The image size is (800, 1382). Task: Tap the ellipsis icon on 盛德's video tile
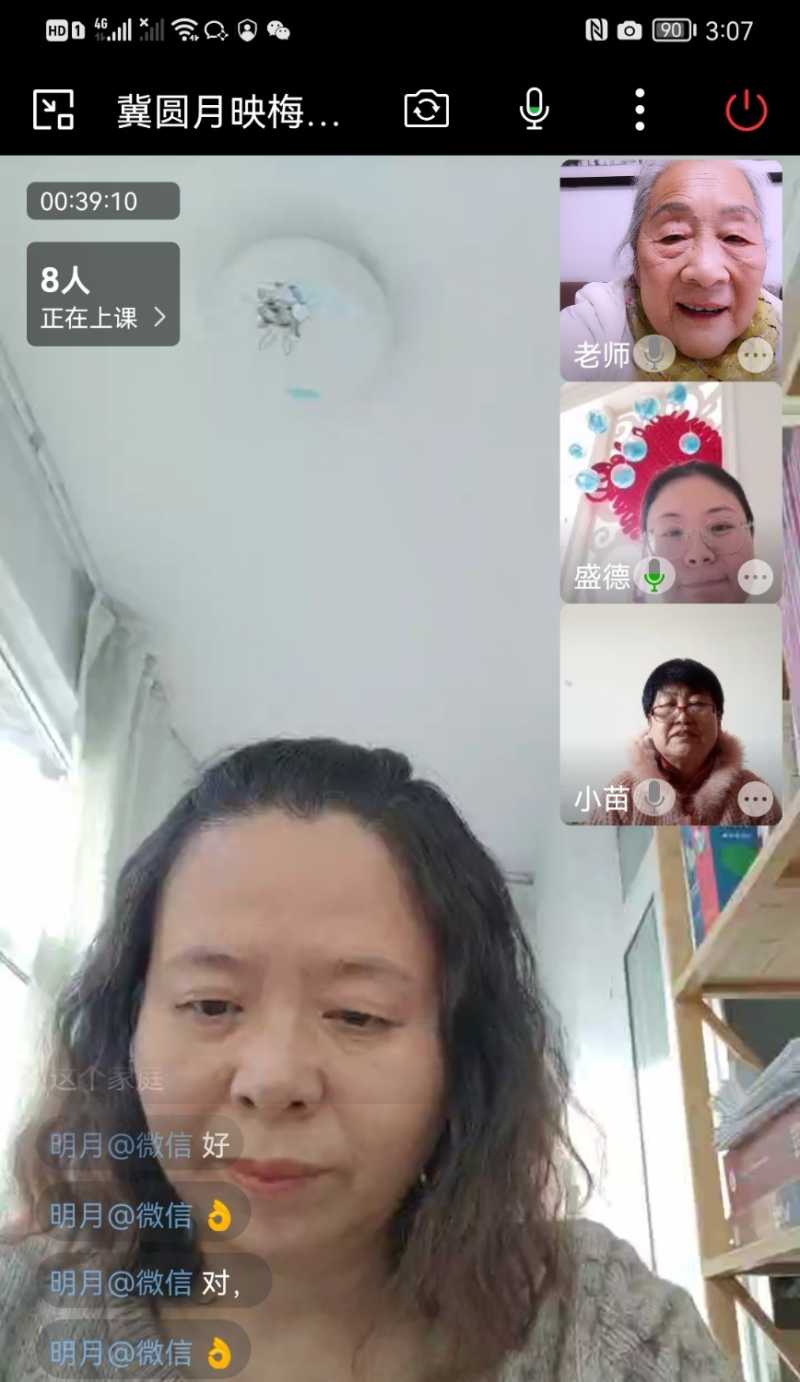coord(755,576)
